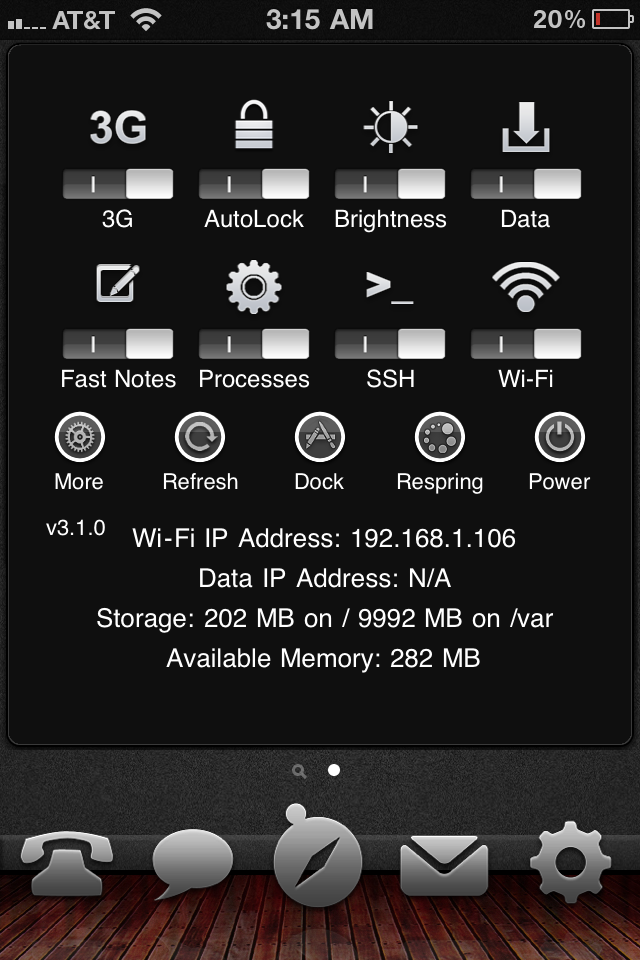Toggle the AutoLock switch
The image size is (640, 960).
(x=254, y=184)
